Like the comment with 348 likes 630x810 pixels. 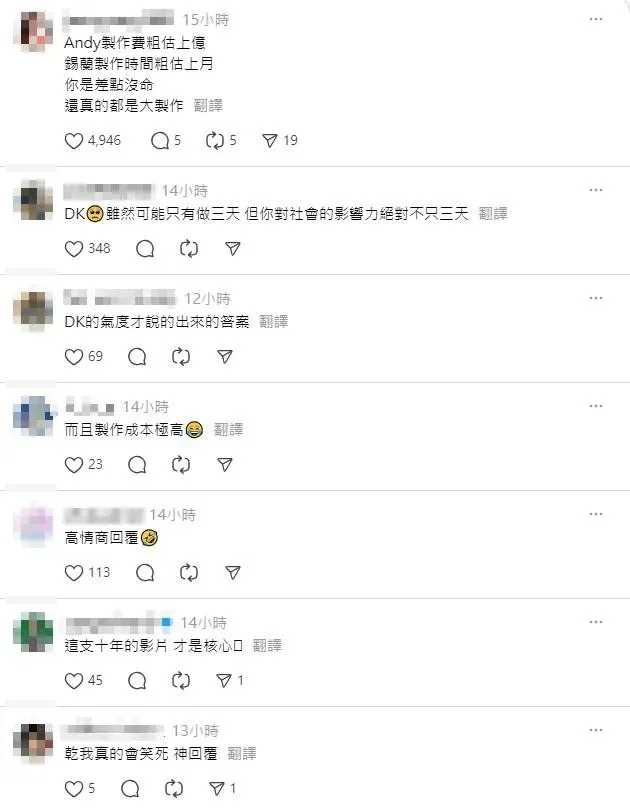[x=74, y=248]
